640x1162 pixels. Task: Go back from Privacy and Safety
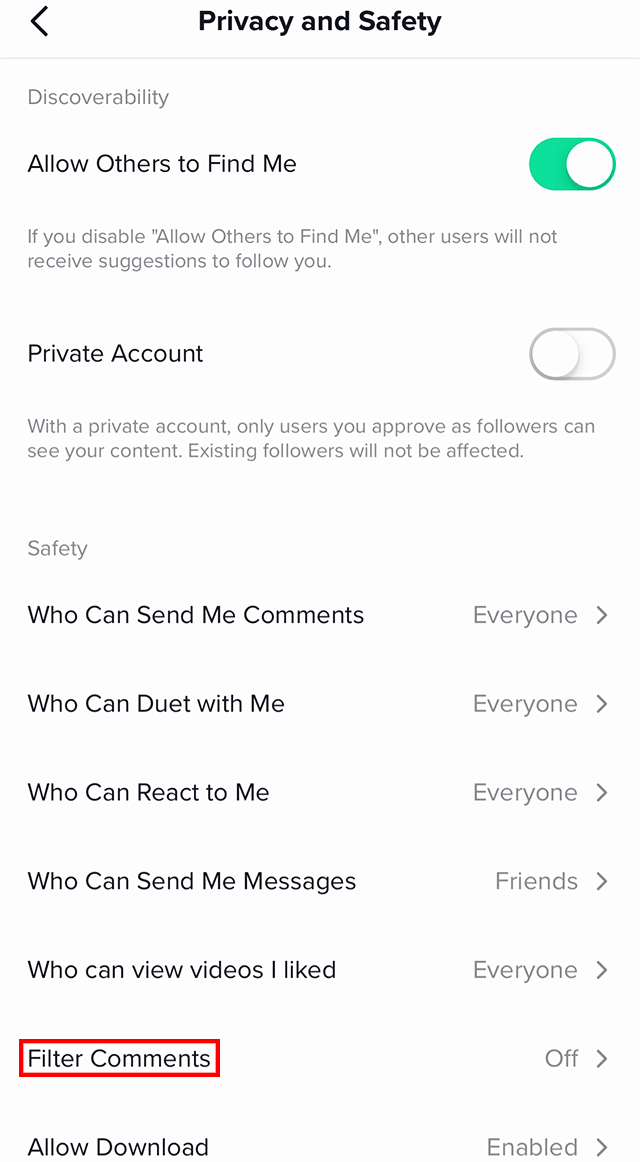40,22
